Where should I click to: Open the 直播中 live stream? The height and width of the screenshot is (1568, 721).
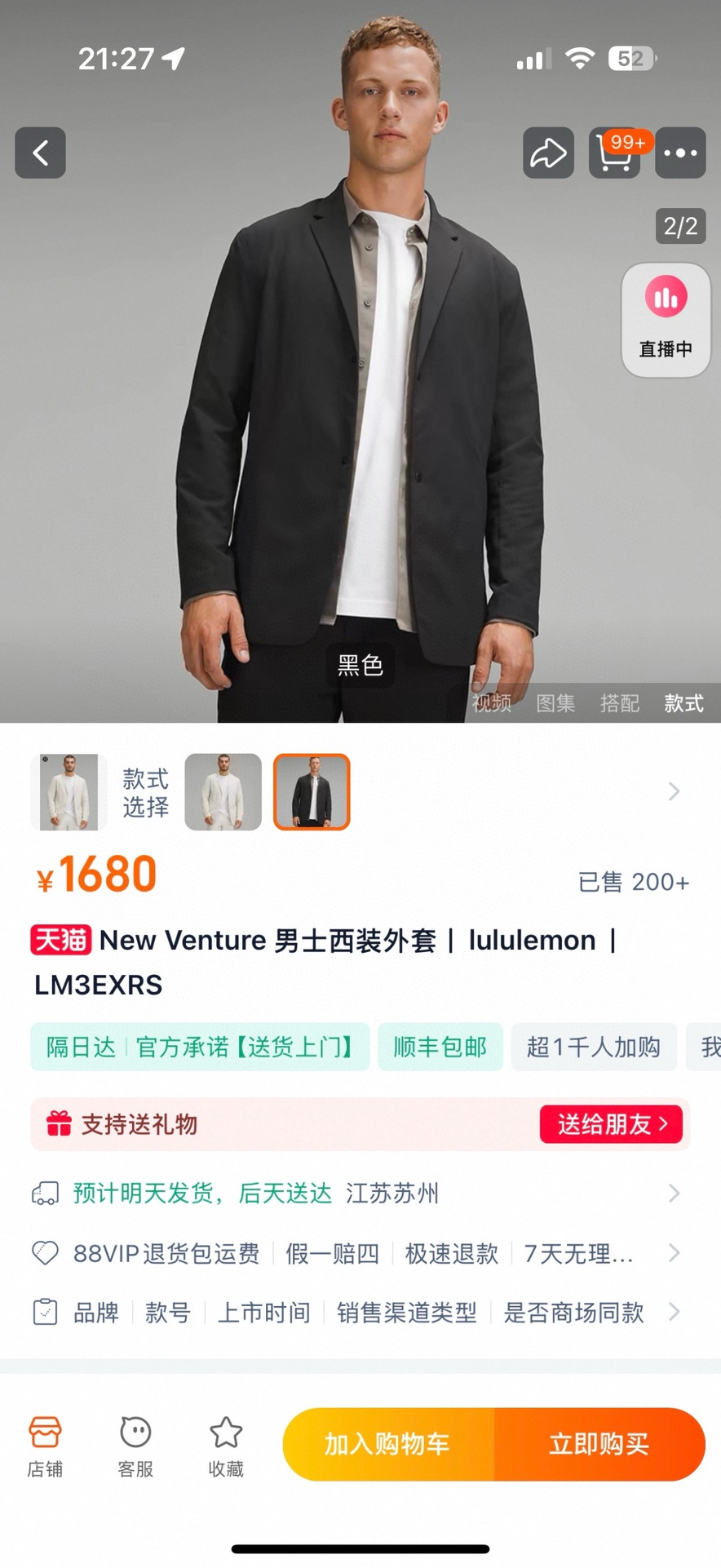tap(666, 320)
